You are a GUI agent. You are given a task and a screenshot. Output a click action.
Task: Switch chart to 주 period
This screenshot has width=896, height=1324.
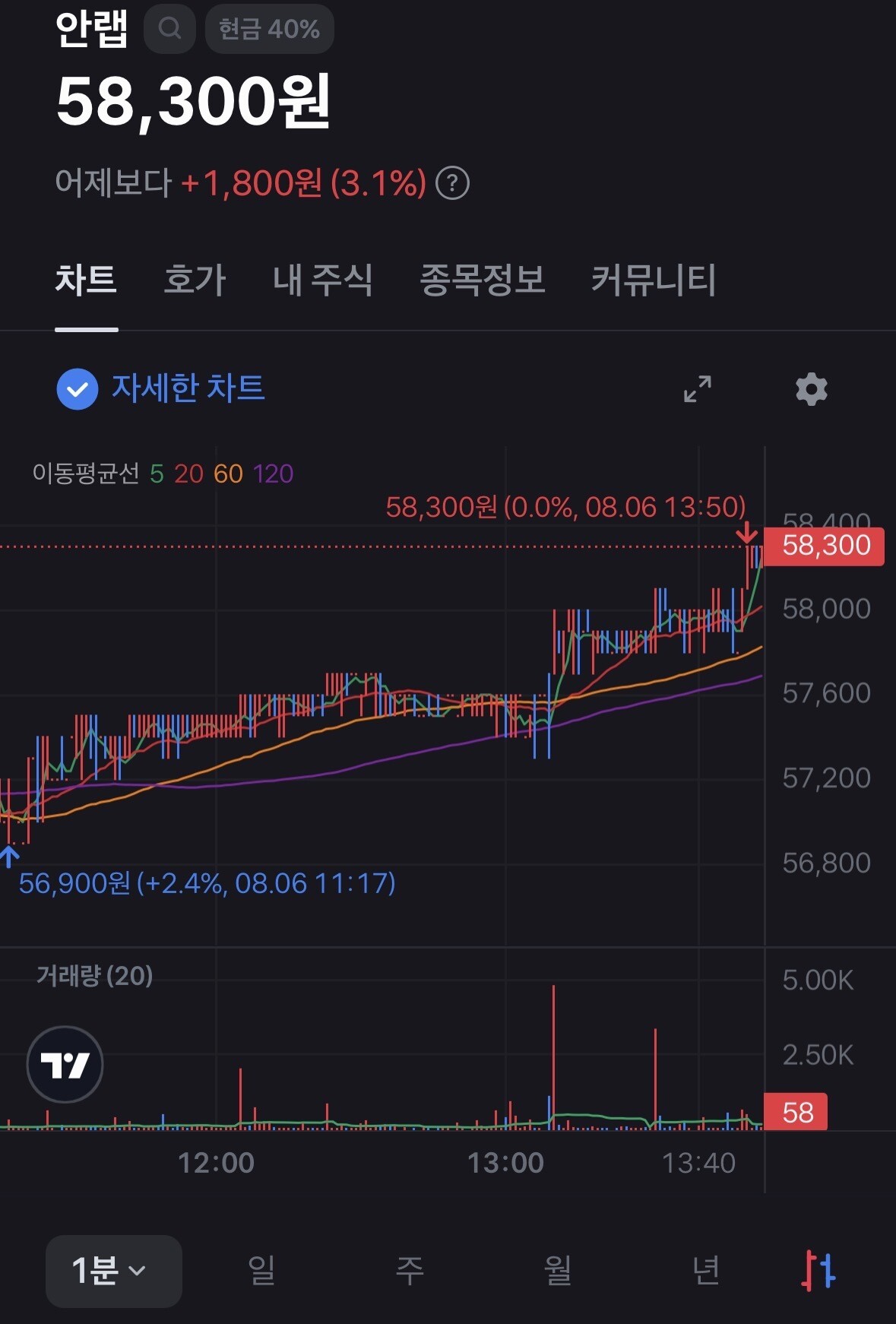[410, 1269]
